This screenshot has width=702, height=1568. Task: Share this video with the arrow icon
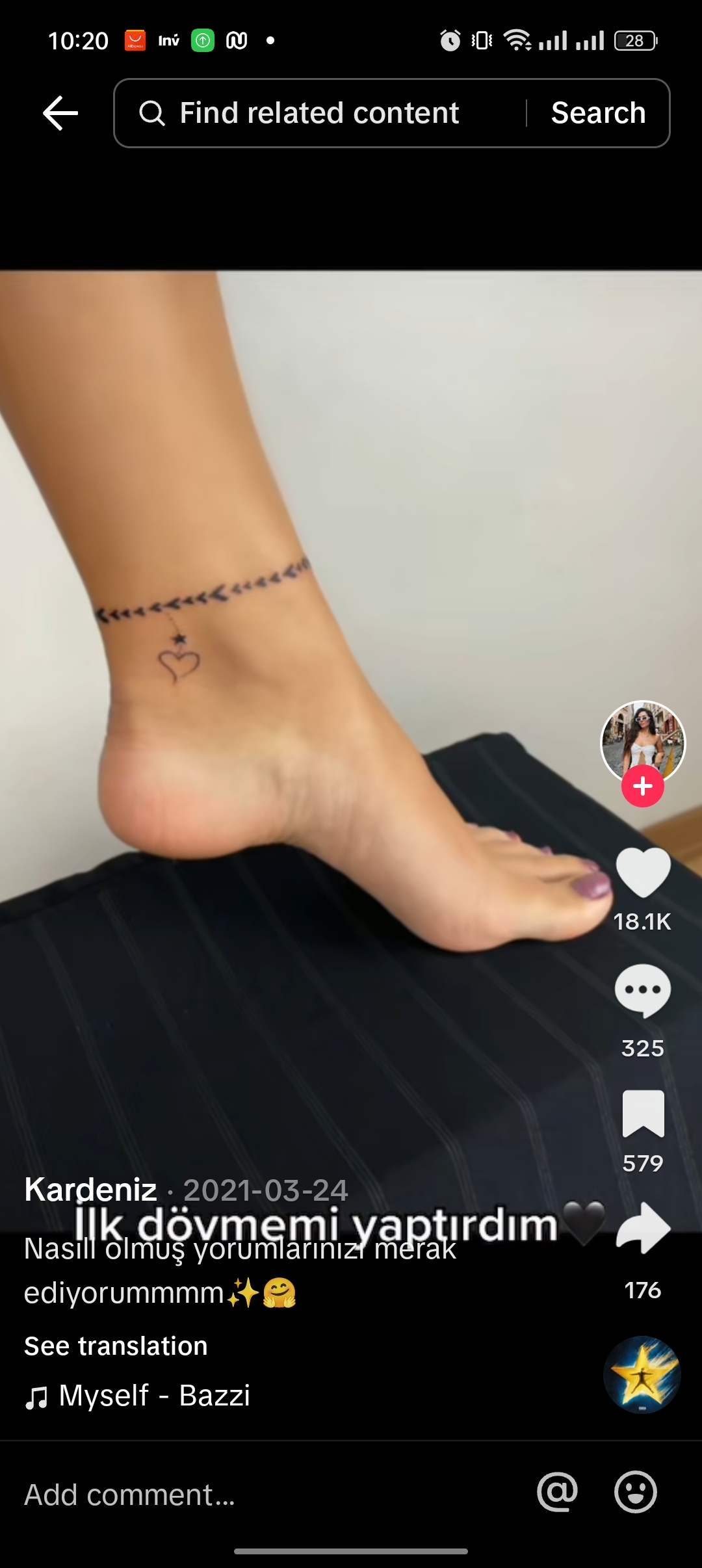pos(643,1227)
